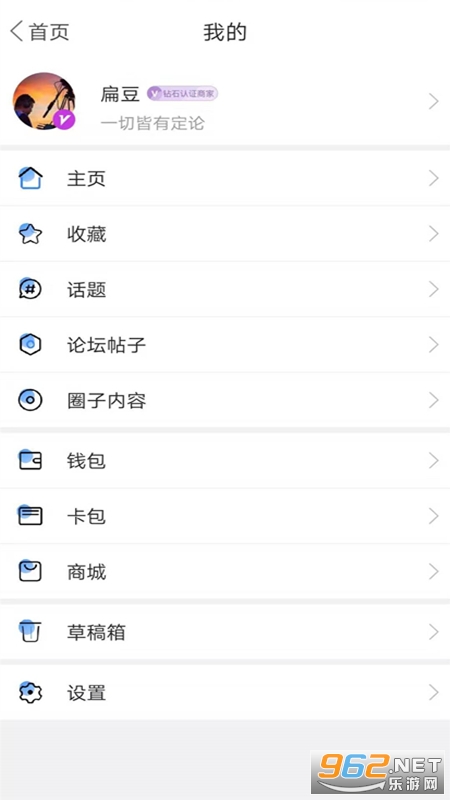This screenshot has height=800, width=450.
Task: Open 圈子内容 circle content
Action: tap(225, 401)
